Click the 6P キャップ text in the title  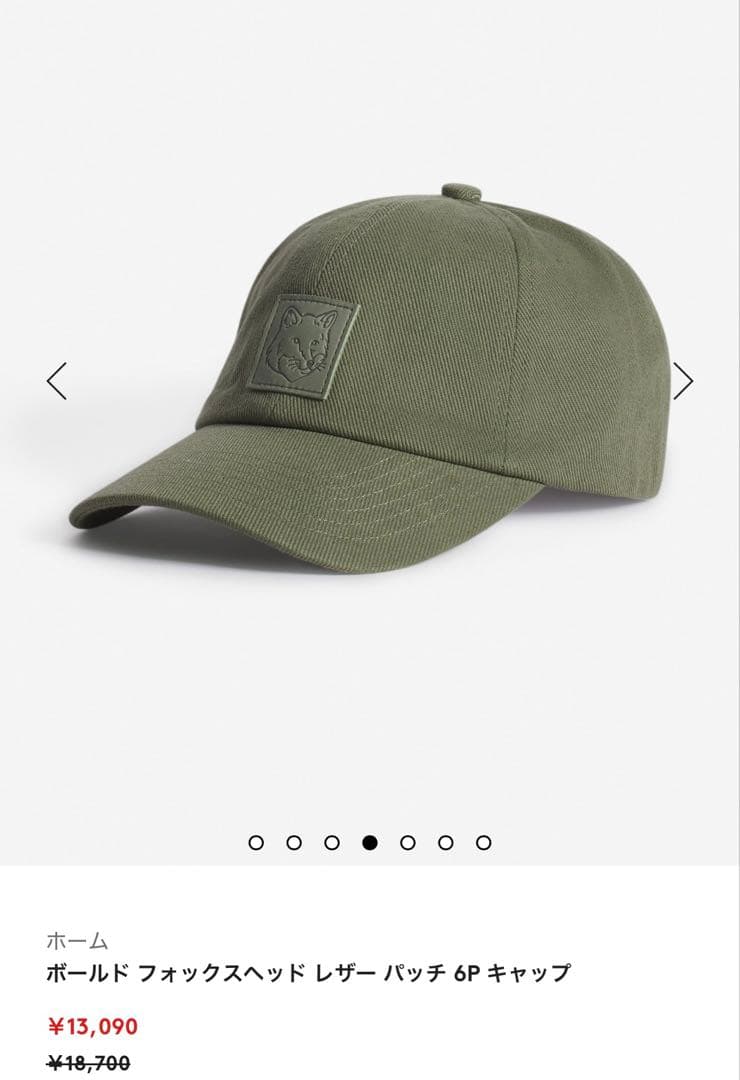tap(512, 971)
